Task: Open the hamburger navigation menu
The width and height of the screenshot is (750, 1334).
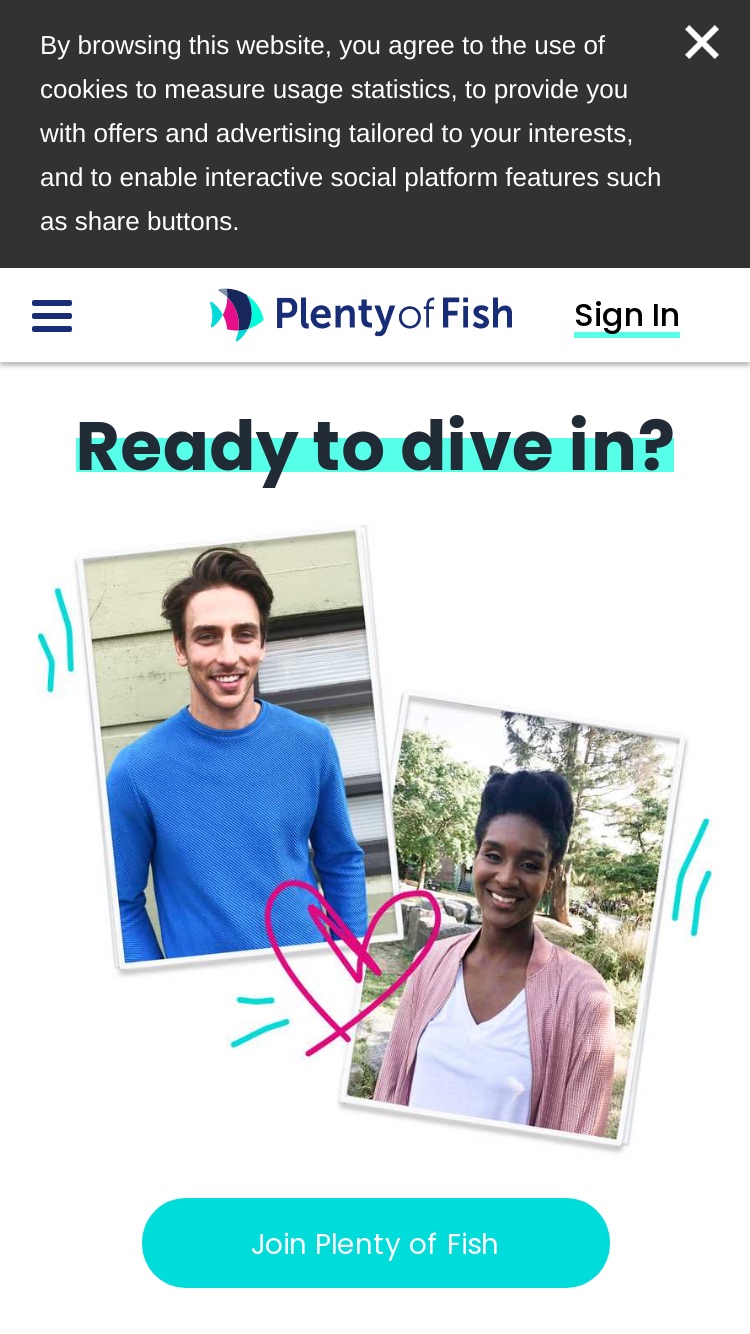Action: (52, 316)
